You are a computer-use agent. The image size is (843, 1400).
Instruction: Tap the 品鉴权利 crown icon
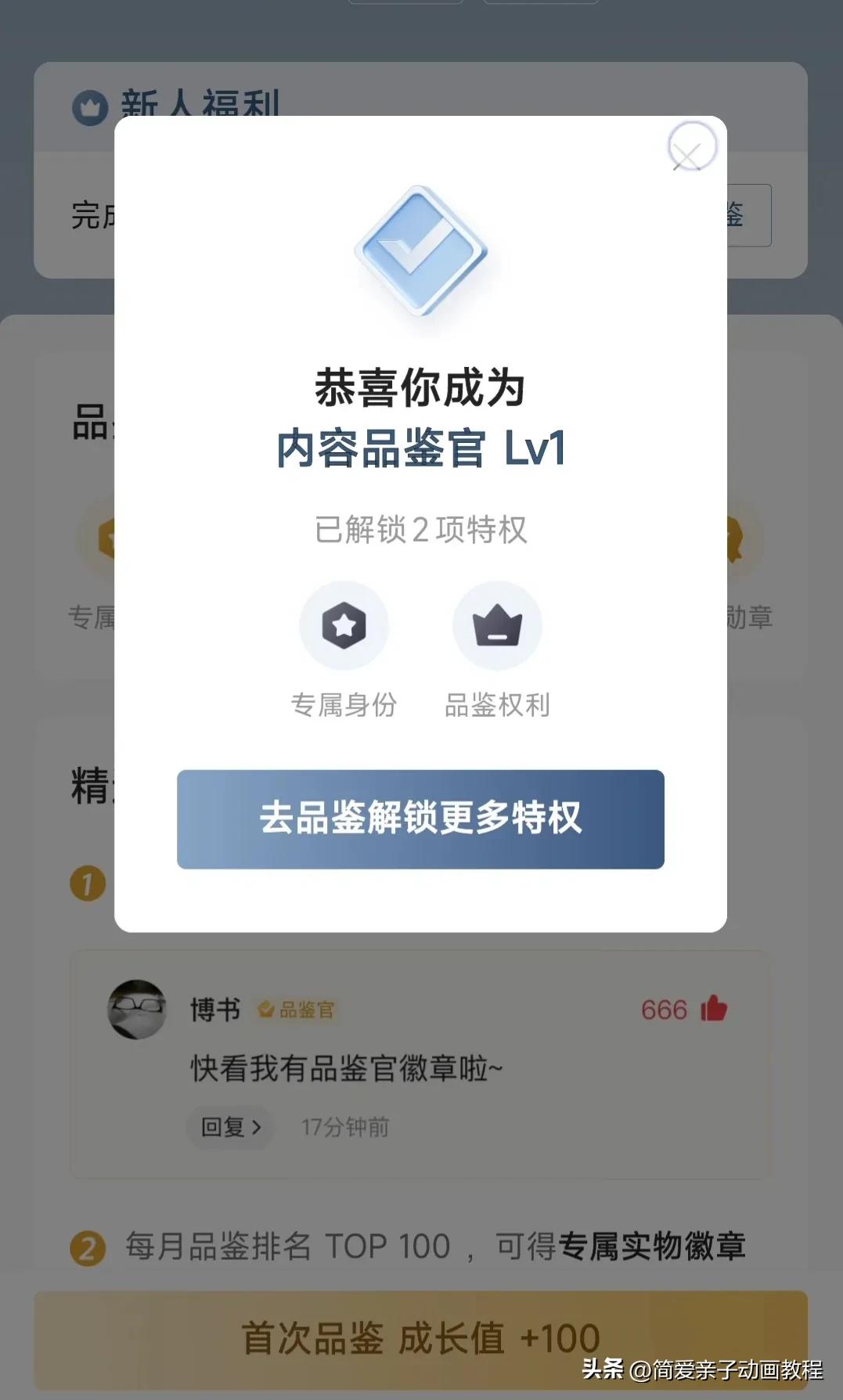pyautogui.click(x=498, y=625)
